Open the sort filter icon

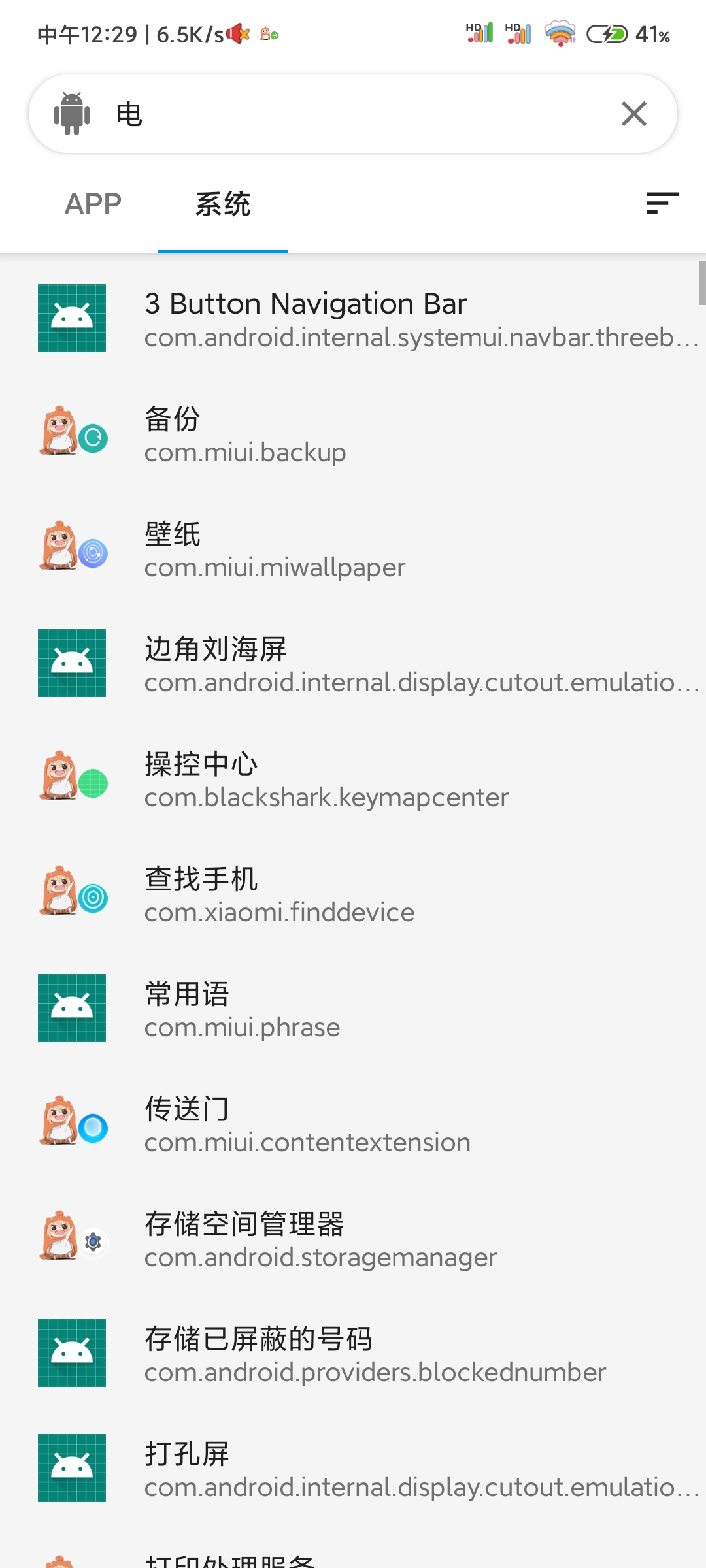[662, 203]
